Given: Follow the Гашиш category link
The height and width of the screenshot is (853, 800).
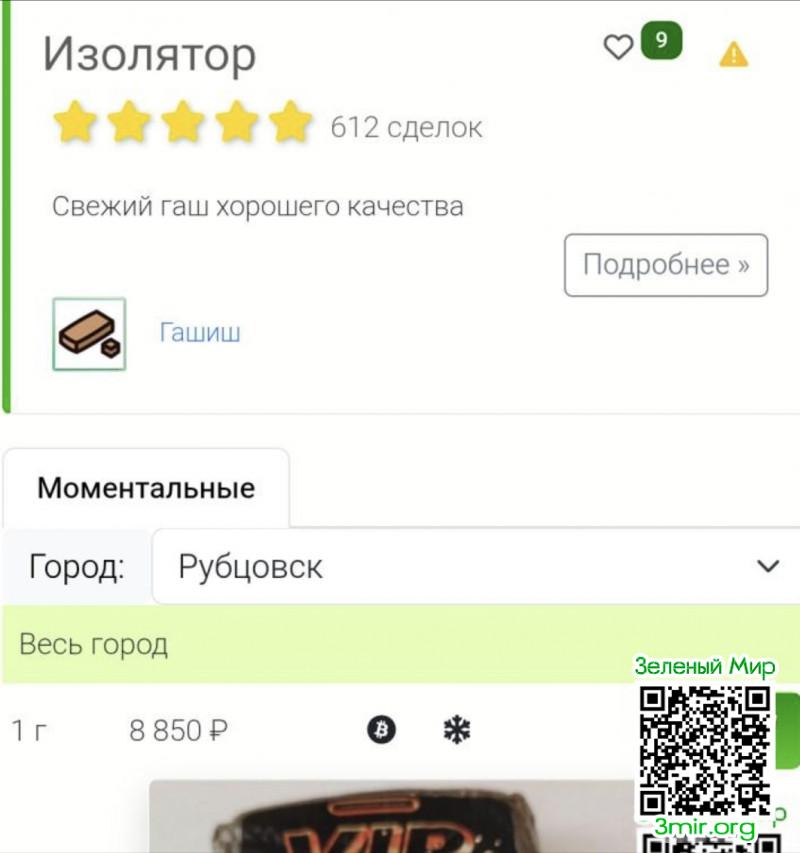Looking at the screenshot, I should pos(200,333).
